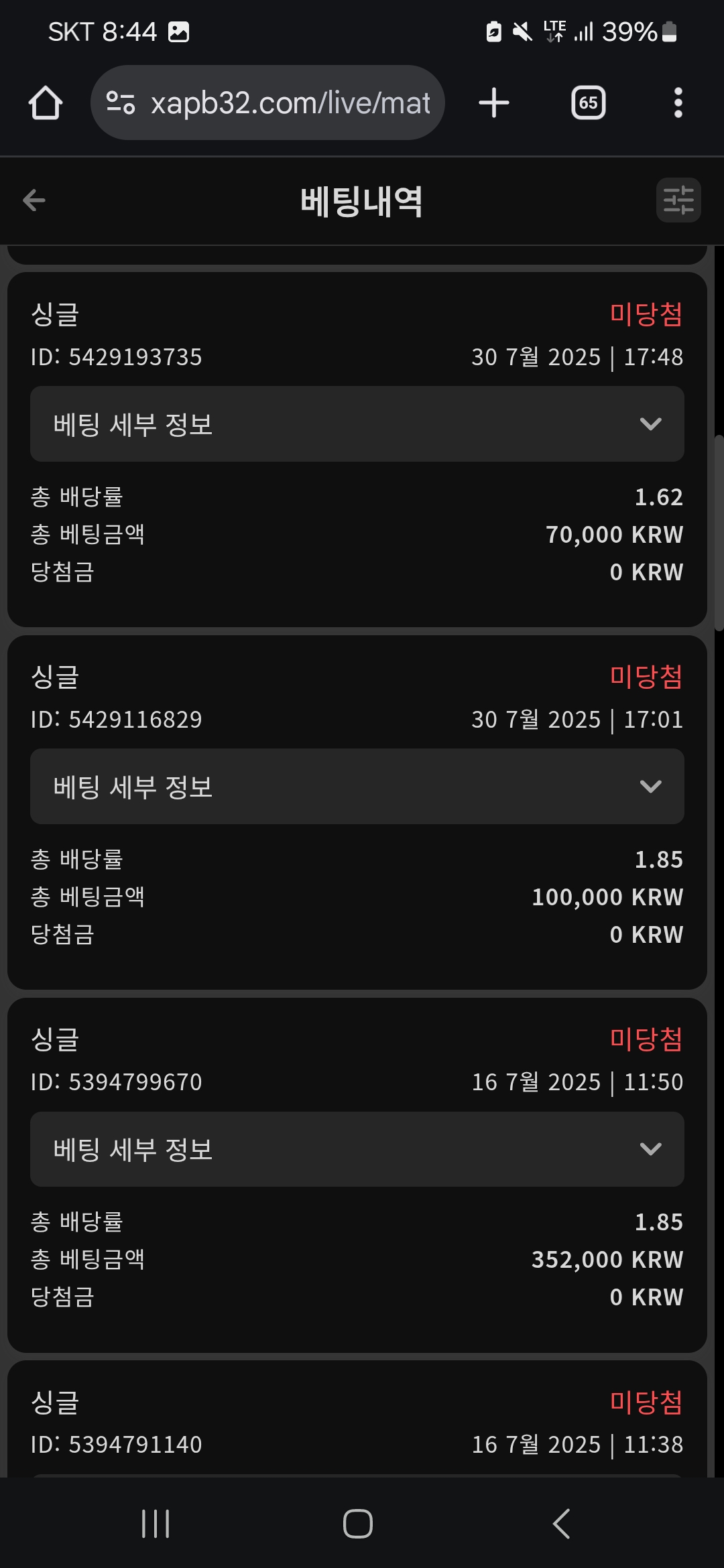Go back from the 베팅내역 page
The image size is (724, 1568).
[34, 200]
